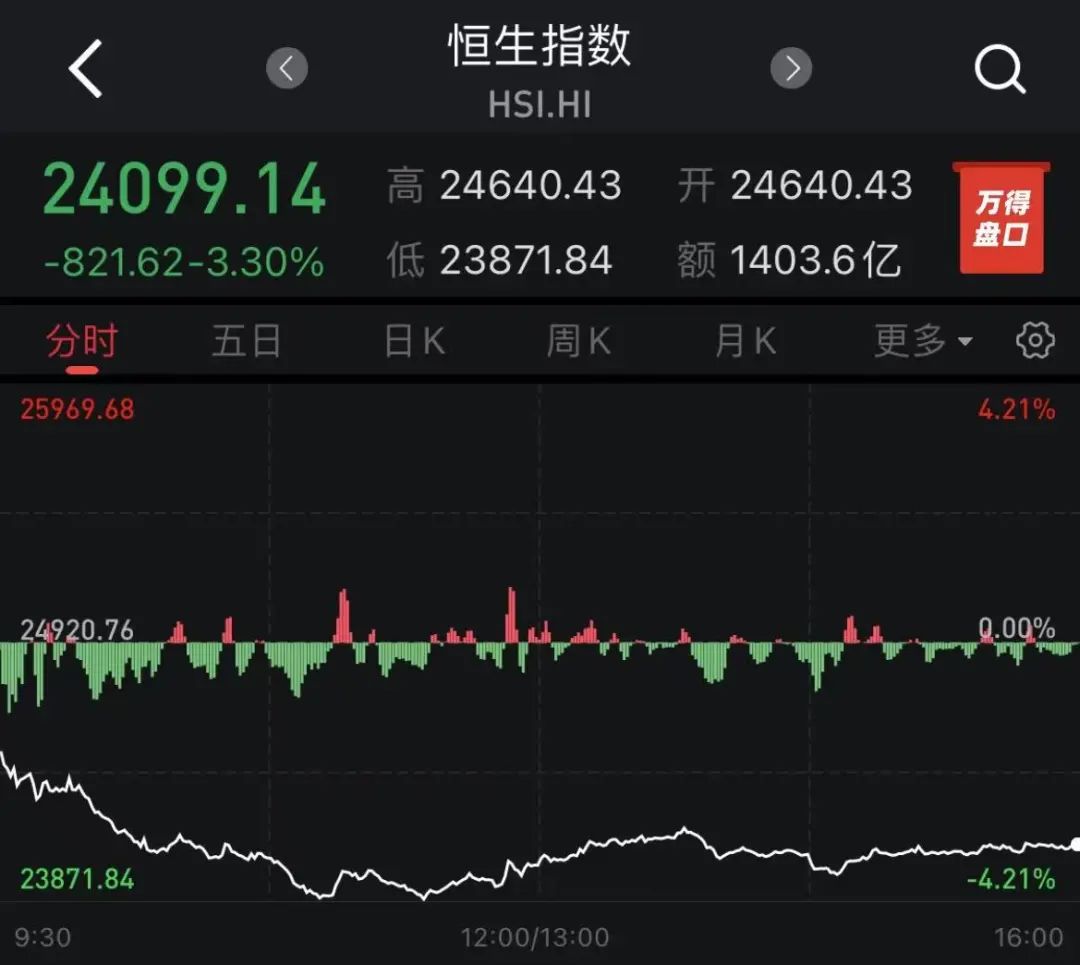Go back using the top-left arrow
1080x965 pixels.
pyautogui.click(x=86, y=69)
